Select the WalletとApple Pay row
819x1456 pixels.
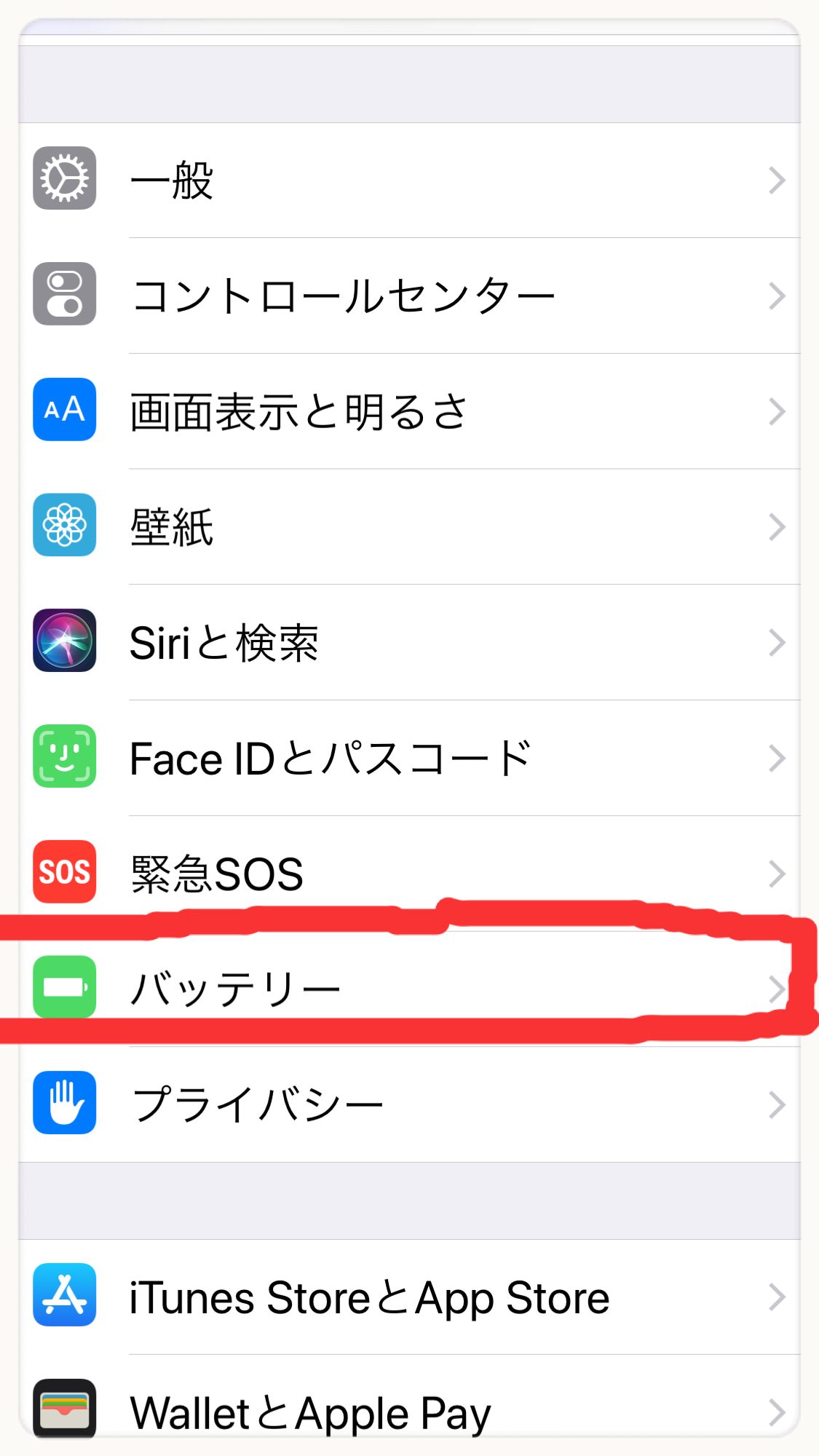[x=408, y=1411]
